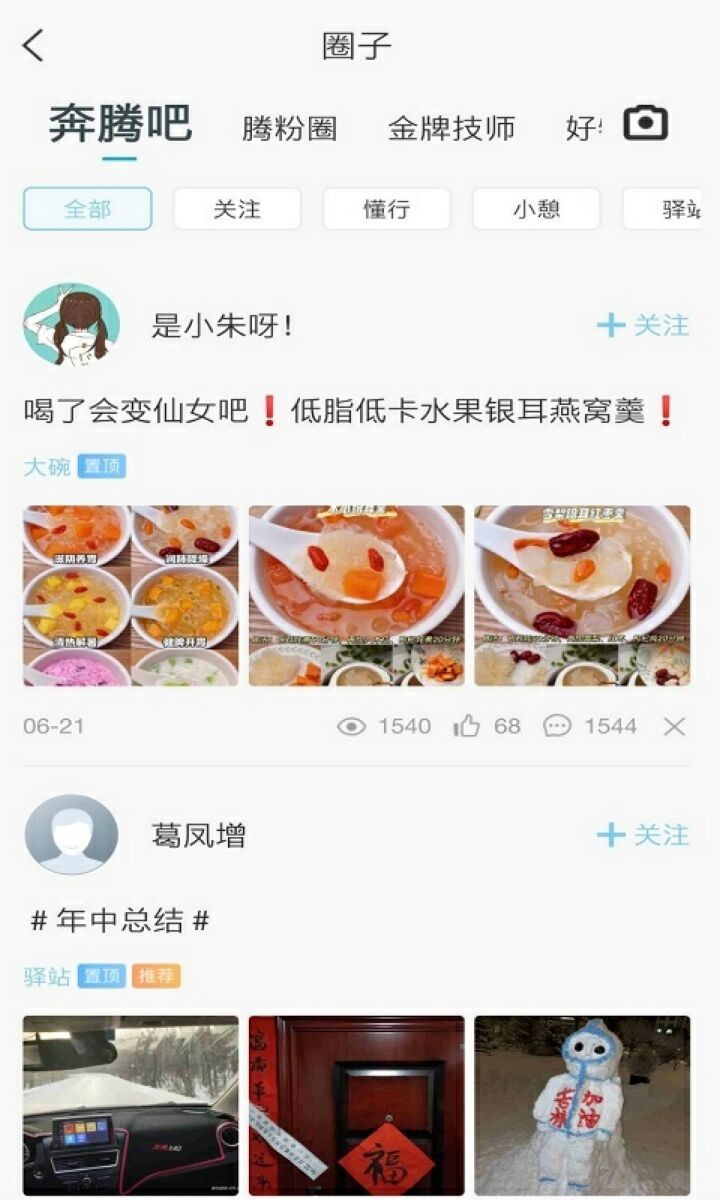Open the 驿站 topic link under 年中总结
This screenshot has width=720, height=1200.
pos(46,977)
